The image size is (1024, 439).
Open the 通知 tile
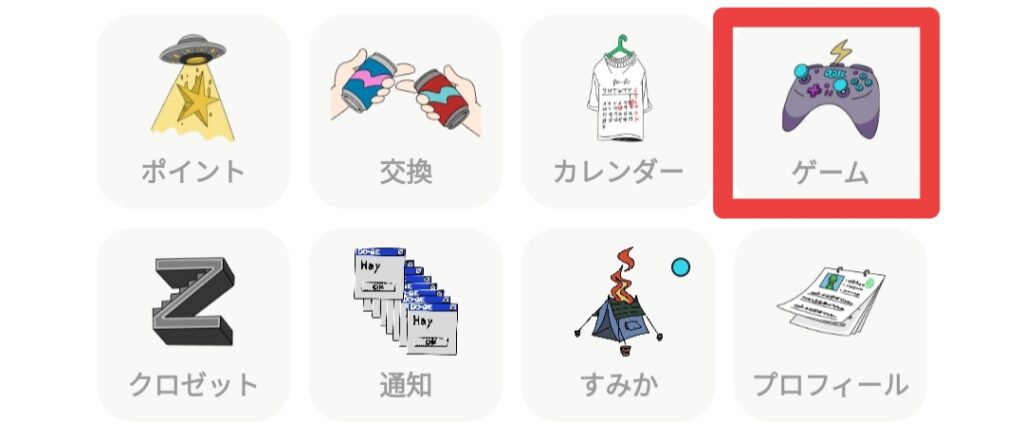pyautogui.click(x=405, y=324)
